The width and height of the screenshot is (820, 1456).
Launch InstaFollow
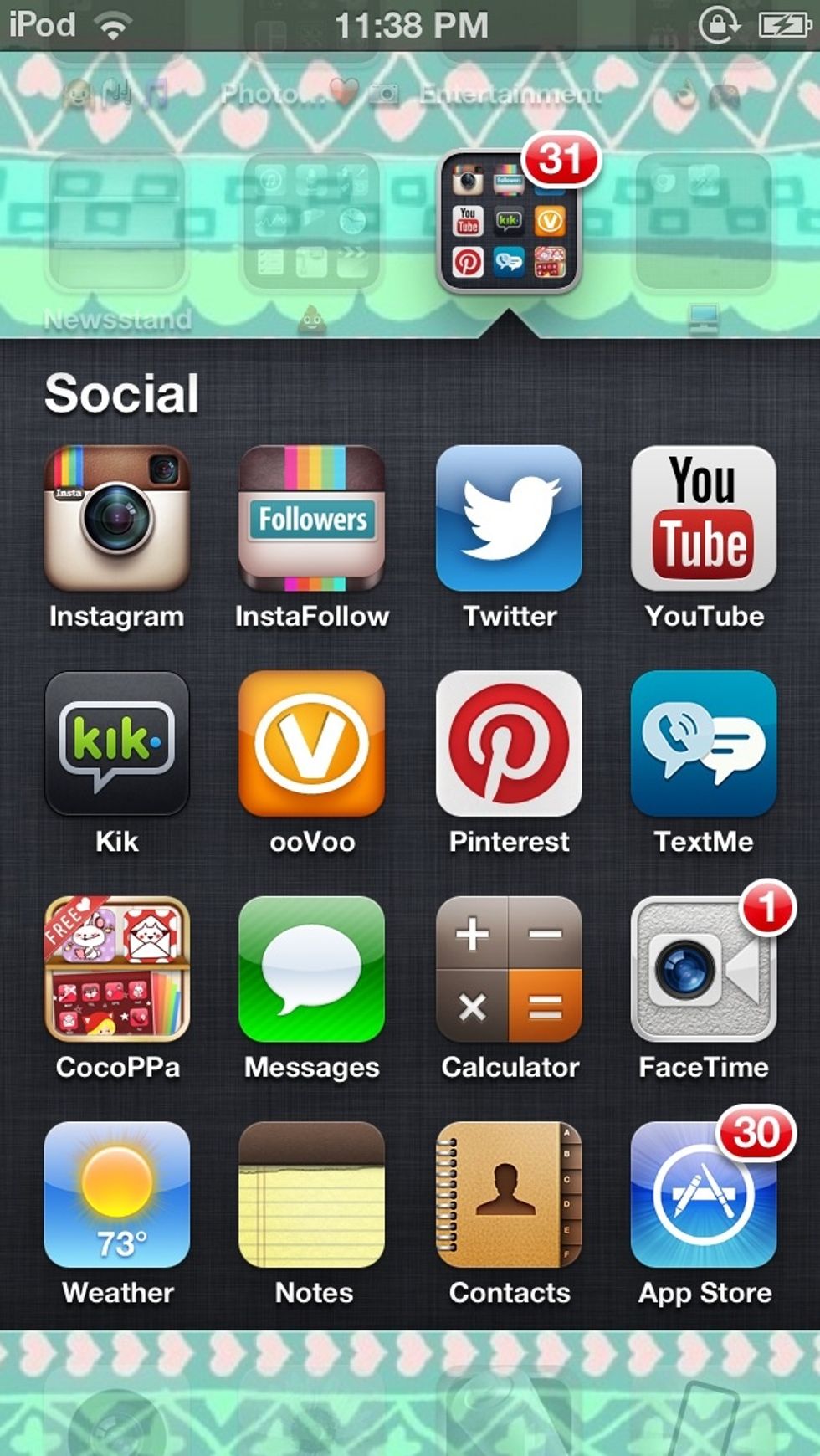pos(312,519)
